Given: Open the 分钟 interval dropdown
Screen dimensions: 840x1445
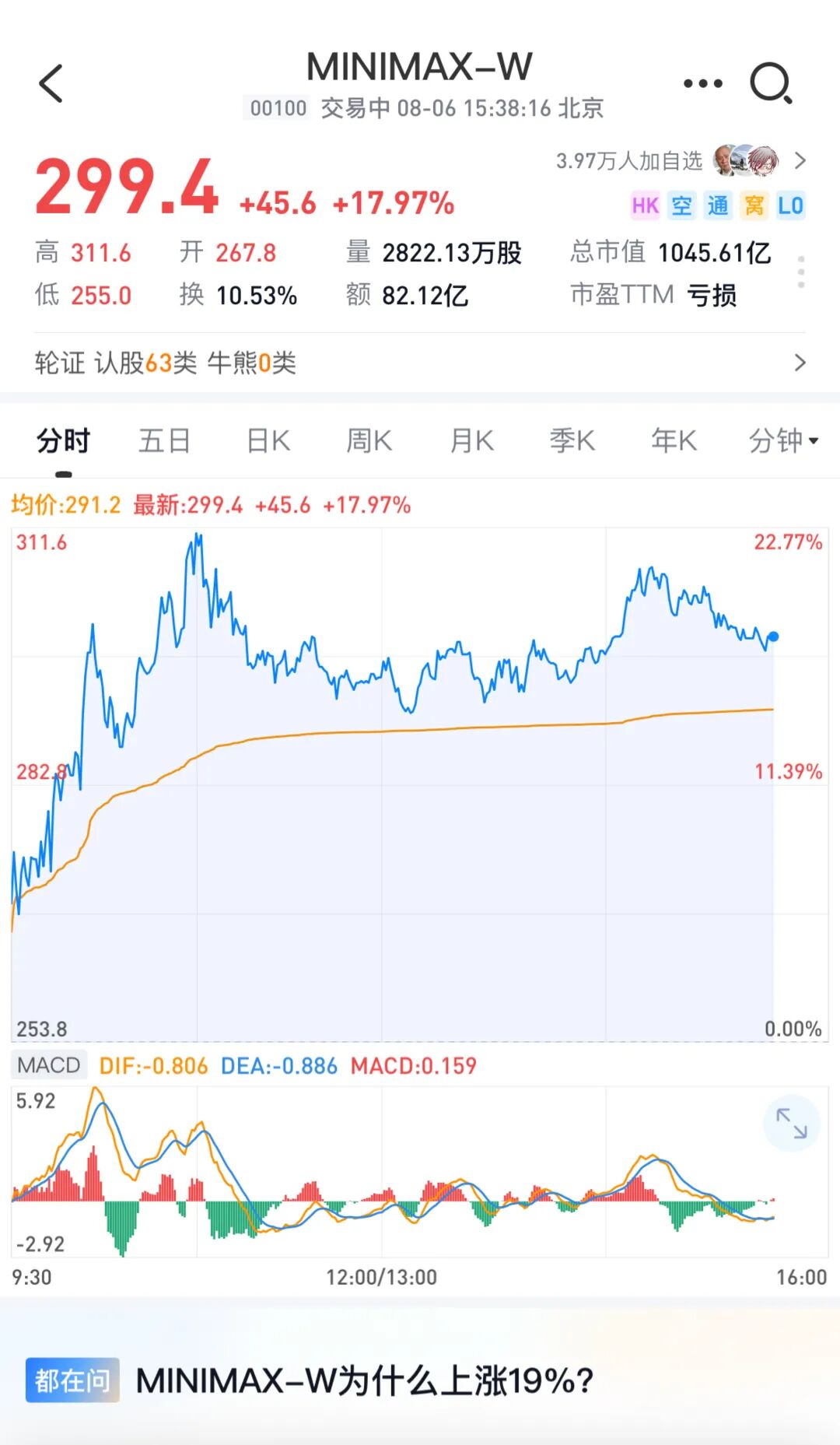Looking at the screenshot, I should tap(783, 441).
